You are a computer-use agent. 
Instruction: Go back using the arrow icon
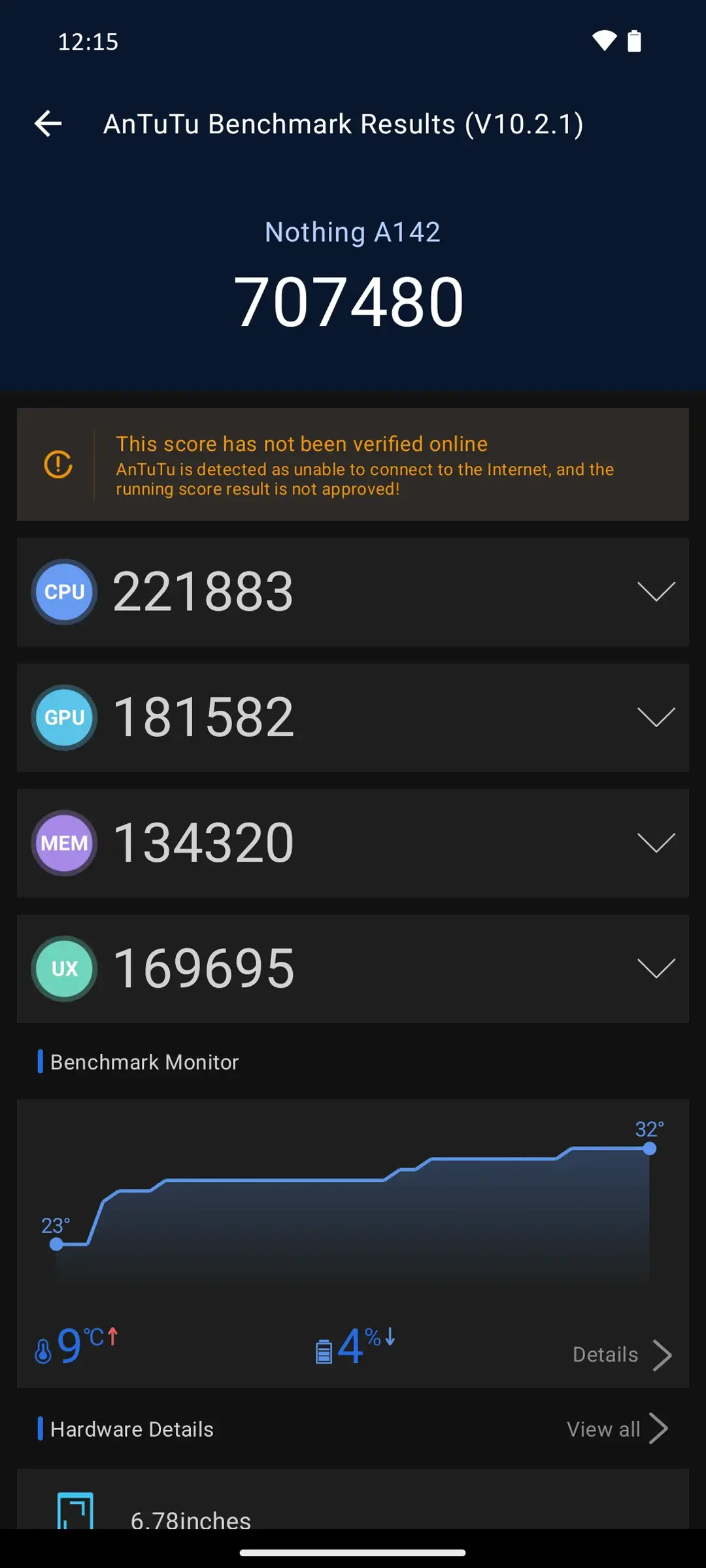pos(48,123)
